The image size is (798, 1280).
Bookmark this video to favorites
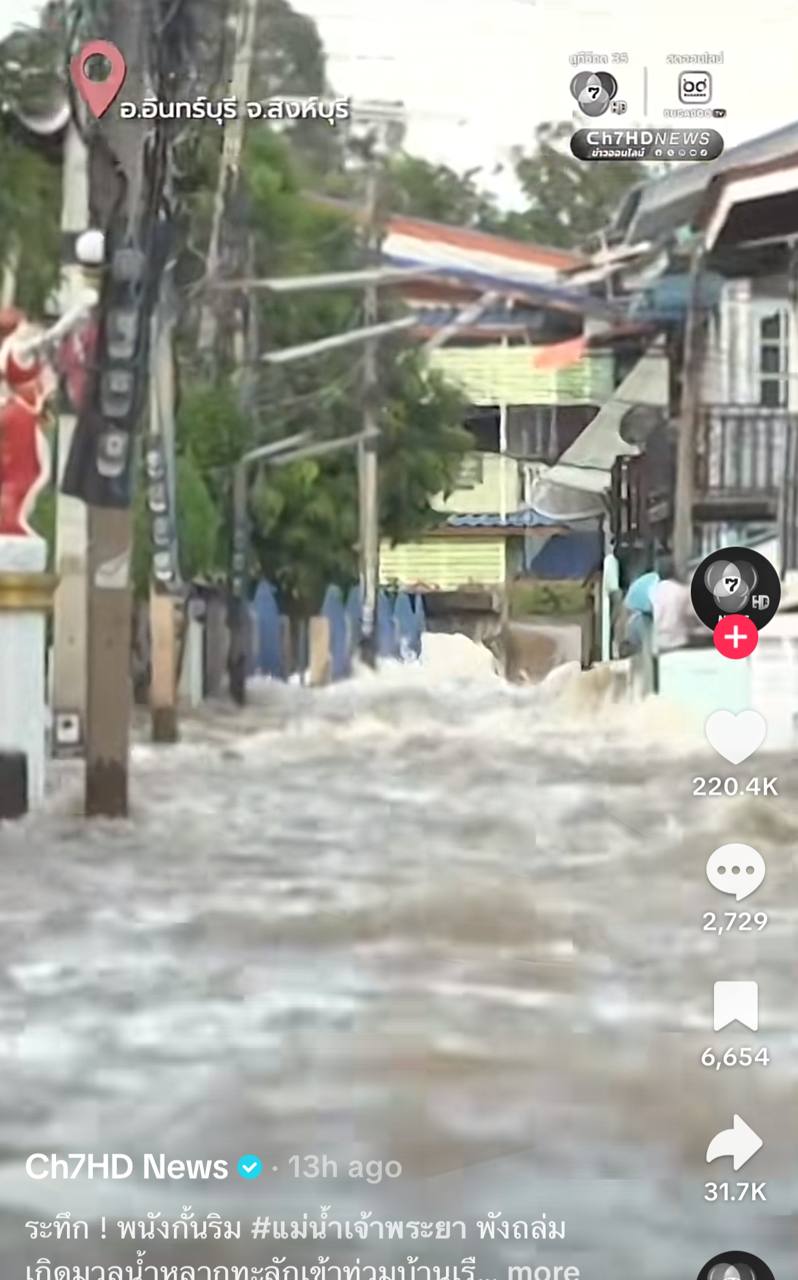[x=735, y=1007]
